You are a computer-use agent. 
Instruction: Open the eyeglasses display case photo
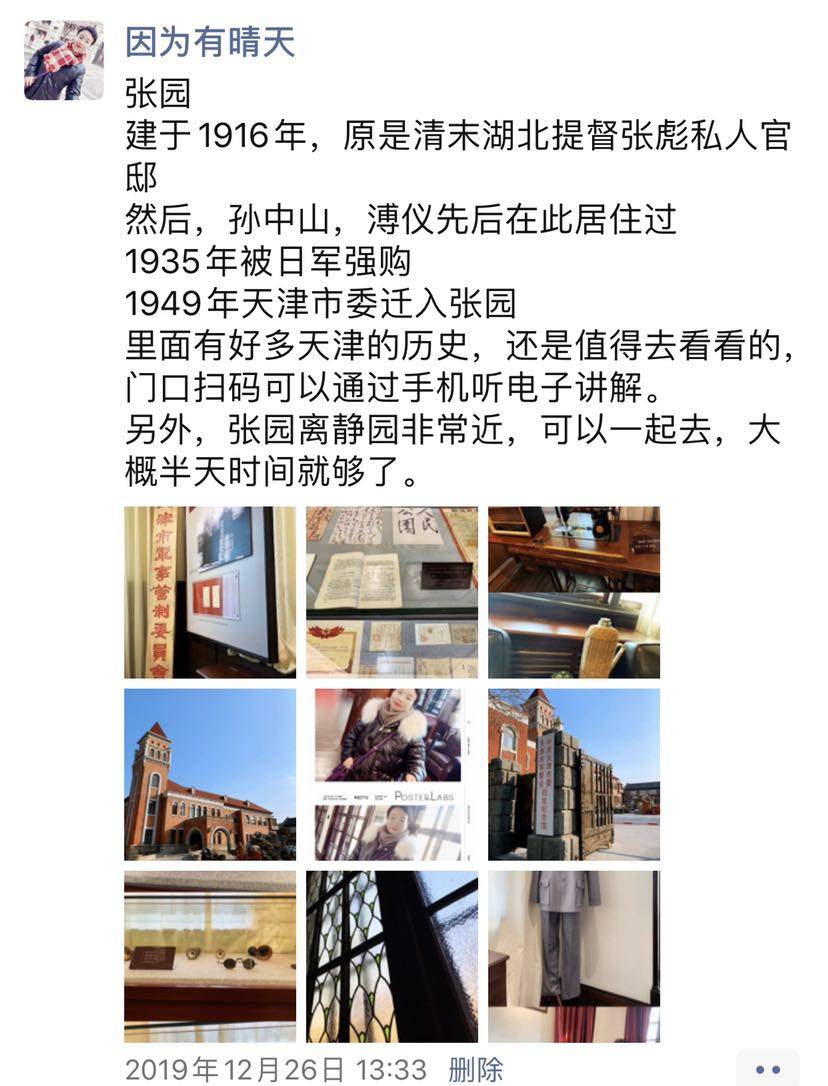tap(210, 956)
